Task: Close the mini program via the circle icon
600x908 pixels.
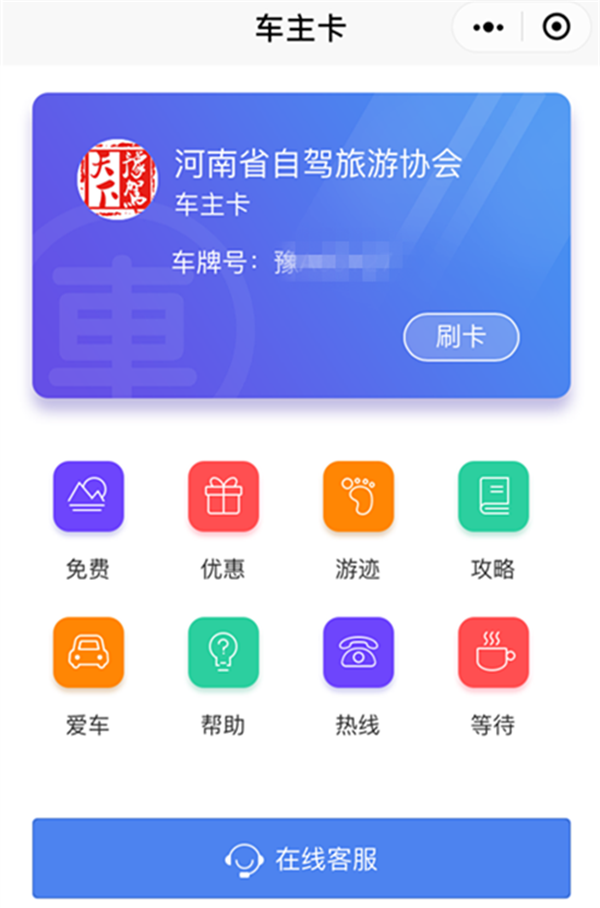Action: coord(556,28)
